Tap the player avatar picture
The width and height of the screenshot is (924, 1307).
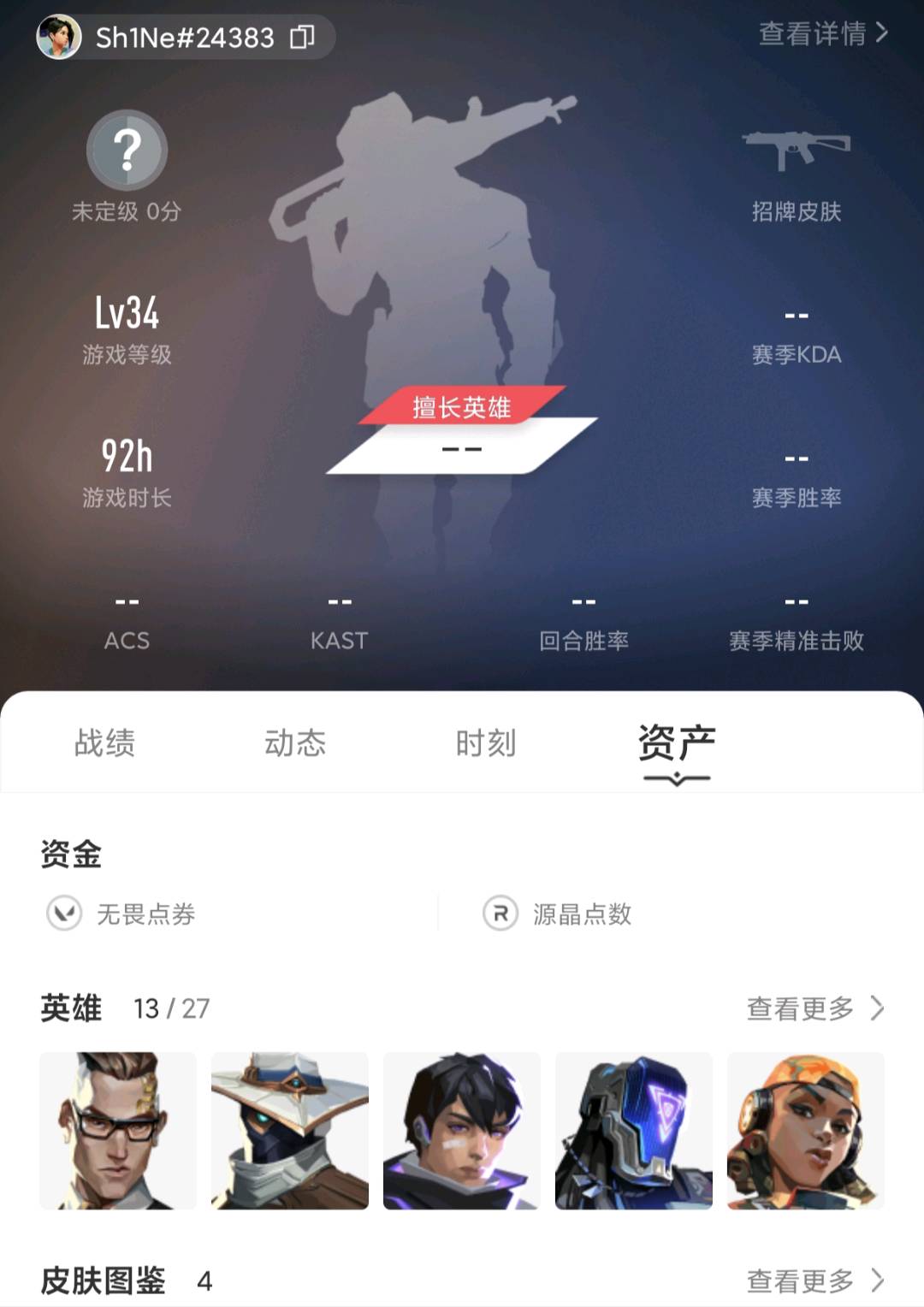[59, 37]
